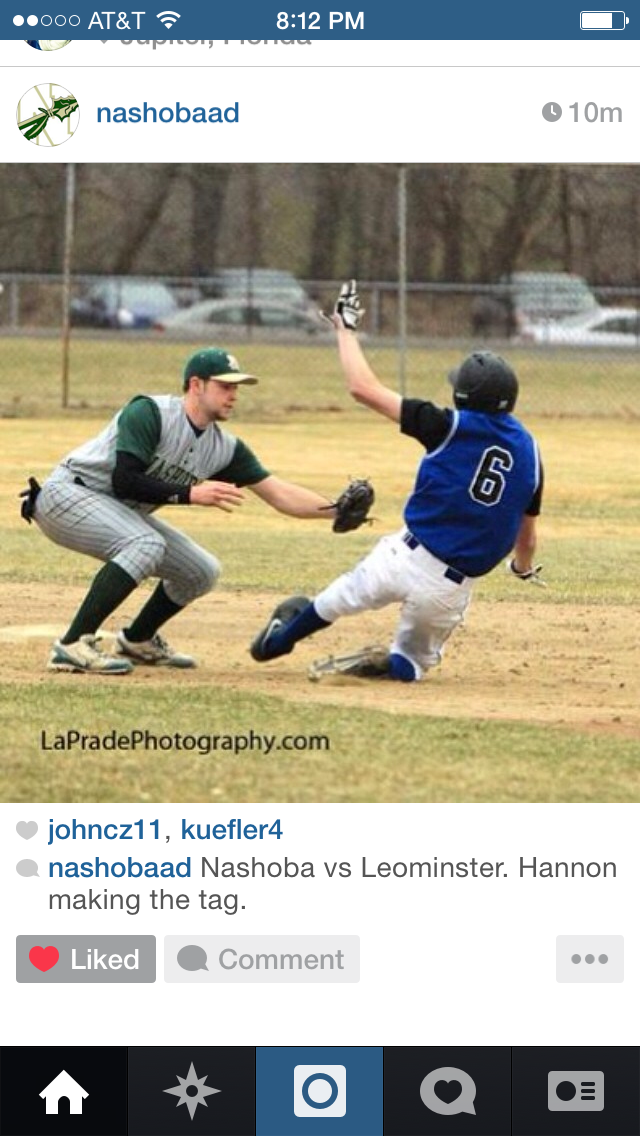Comment on nashobaad's post
Viewport: 640px width, 1136px height.
click(x=262, y=959)
